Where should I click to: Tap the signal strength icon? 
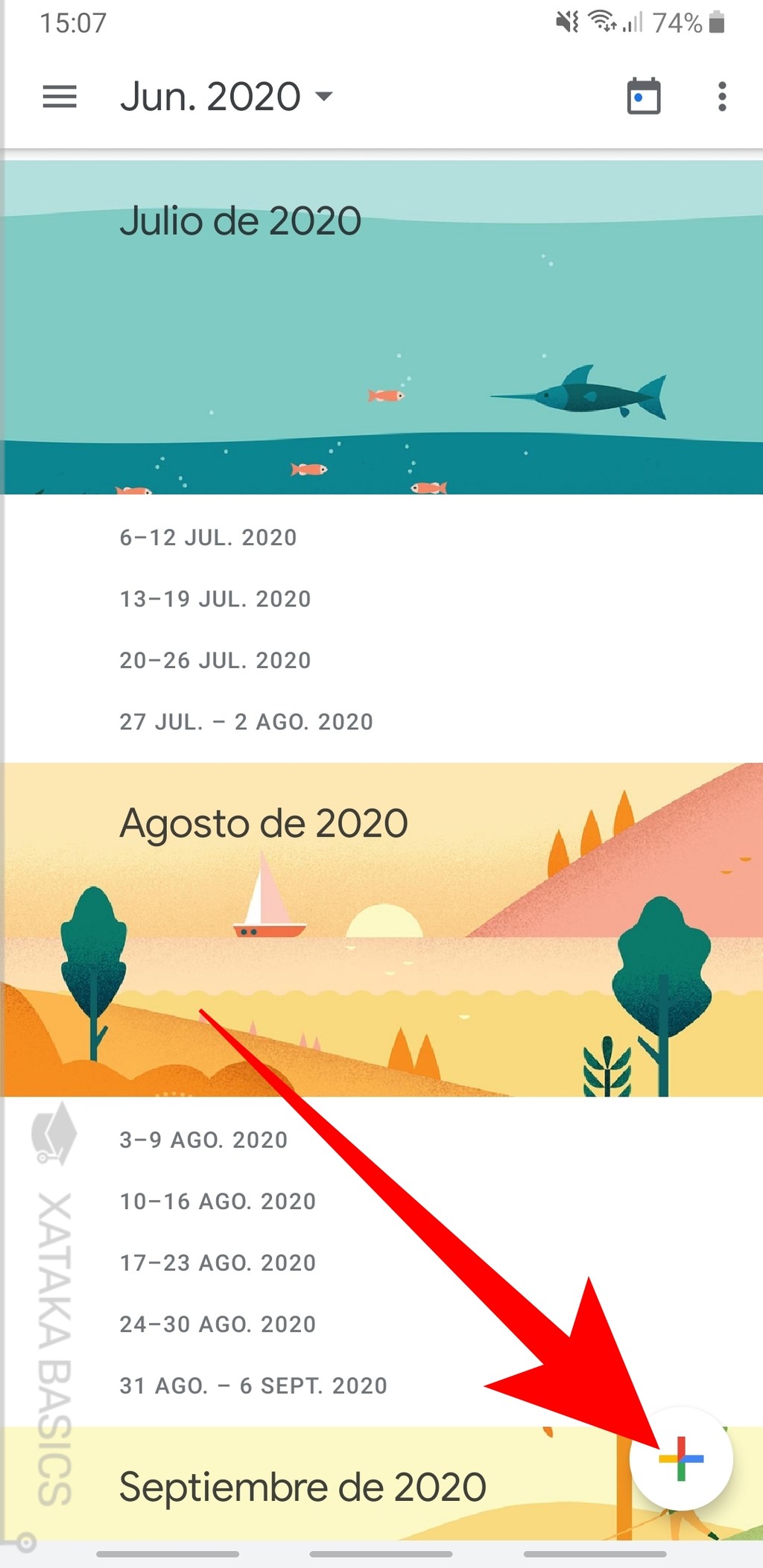pos(635,24)
